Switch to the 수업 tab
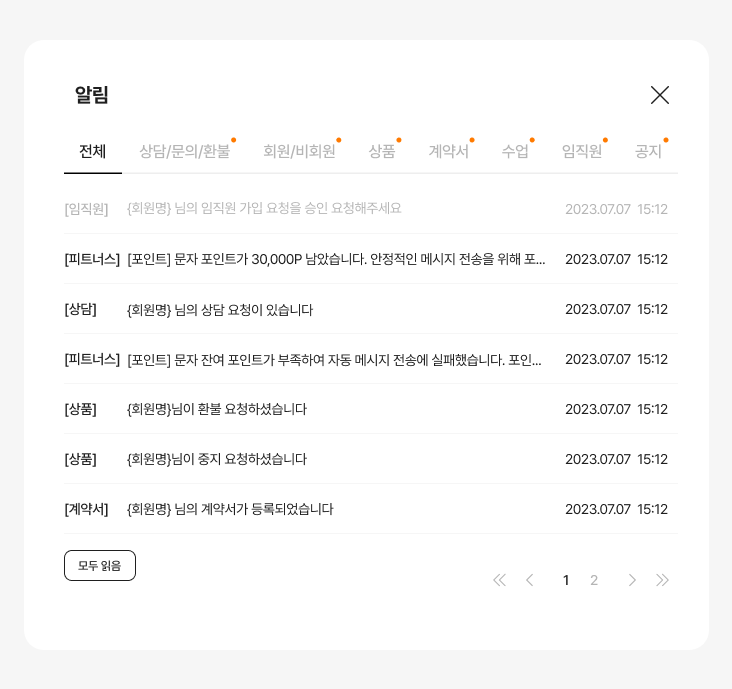Screen dimensions: 732x689 [x=515, y=151]
